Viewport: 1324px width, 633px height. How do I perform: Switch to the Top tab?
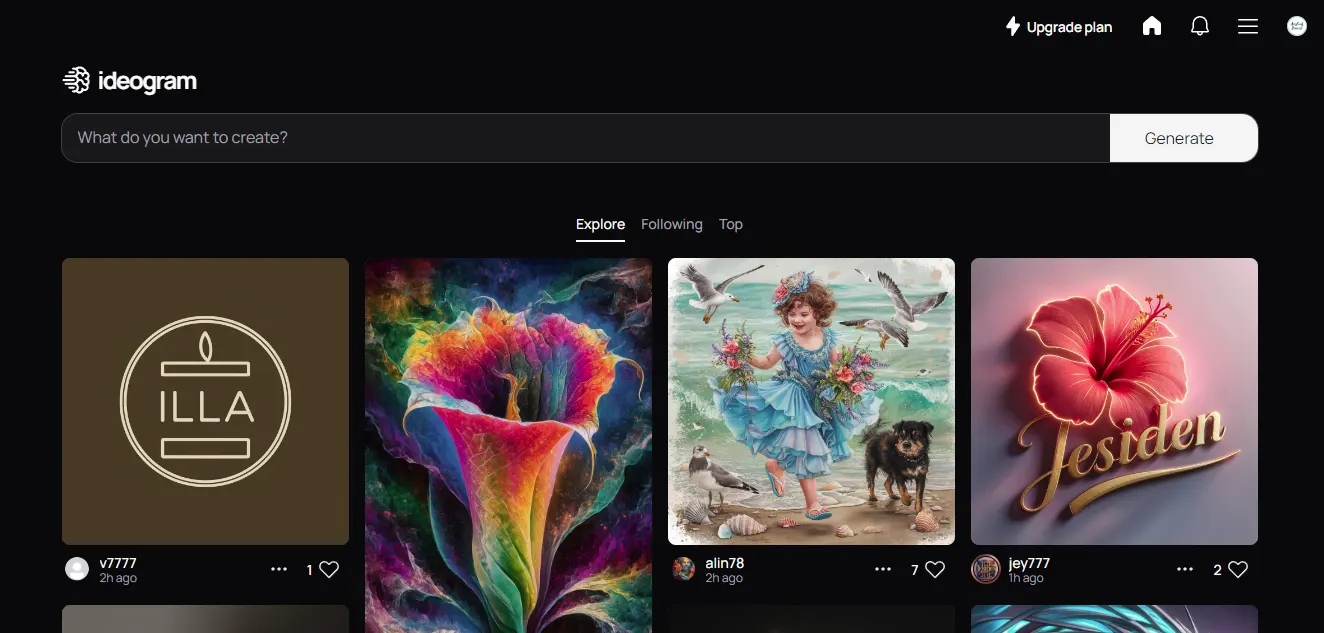coord(731,224)
